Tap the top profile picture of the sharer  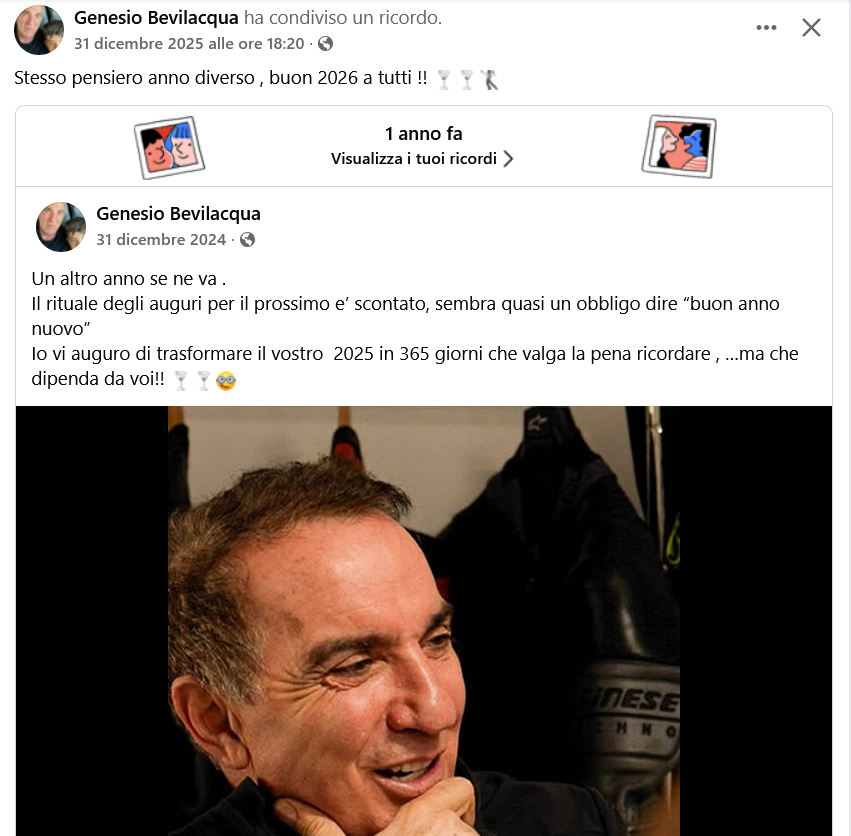coord(39,30)
